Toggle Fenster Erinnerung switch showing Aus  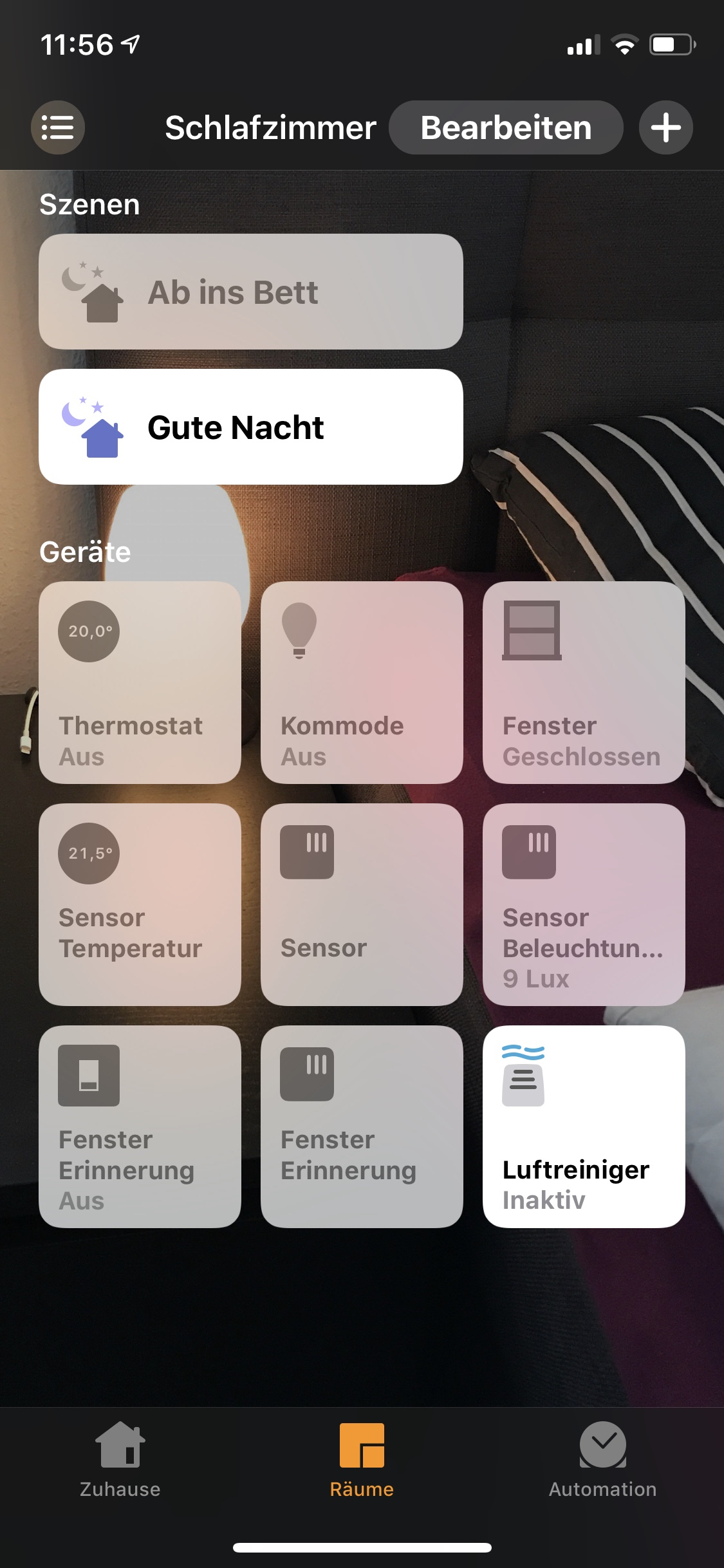[x=140, y=1126]
